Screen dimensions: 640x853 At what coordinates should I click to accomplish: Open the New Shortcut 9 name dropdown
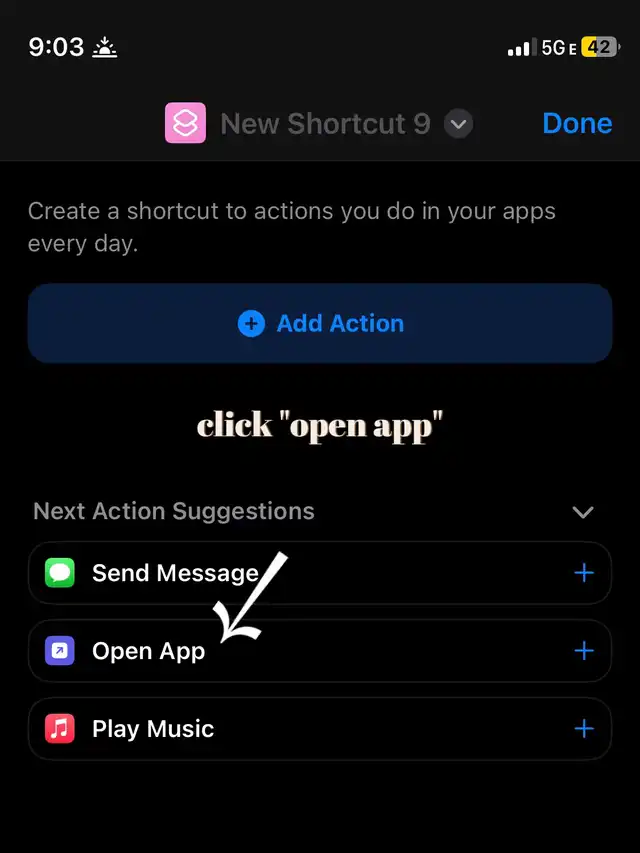(x=458, y=124)
